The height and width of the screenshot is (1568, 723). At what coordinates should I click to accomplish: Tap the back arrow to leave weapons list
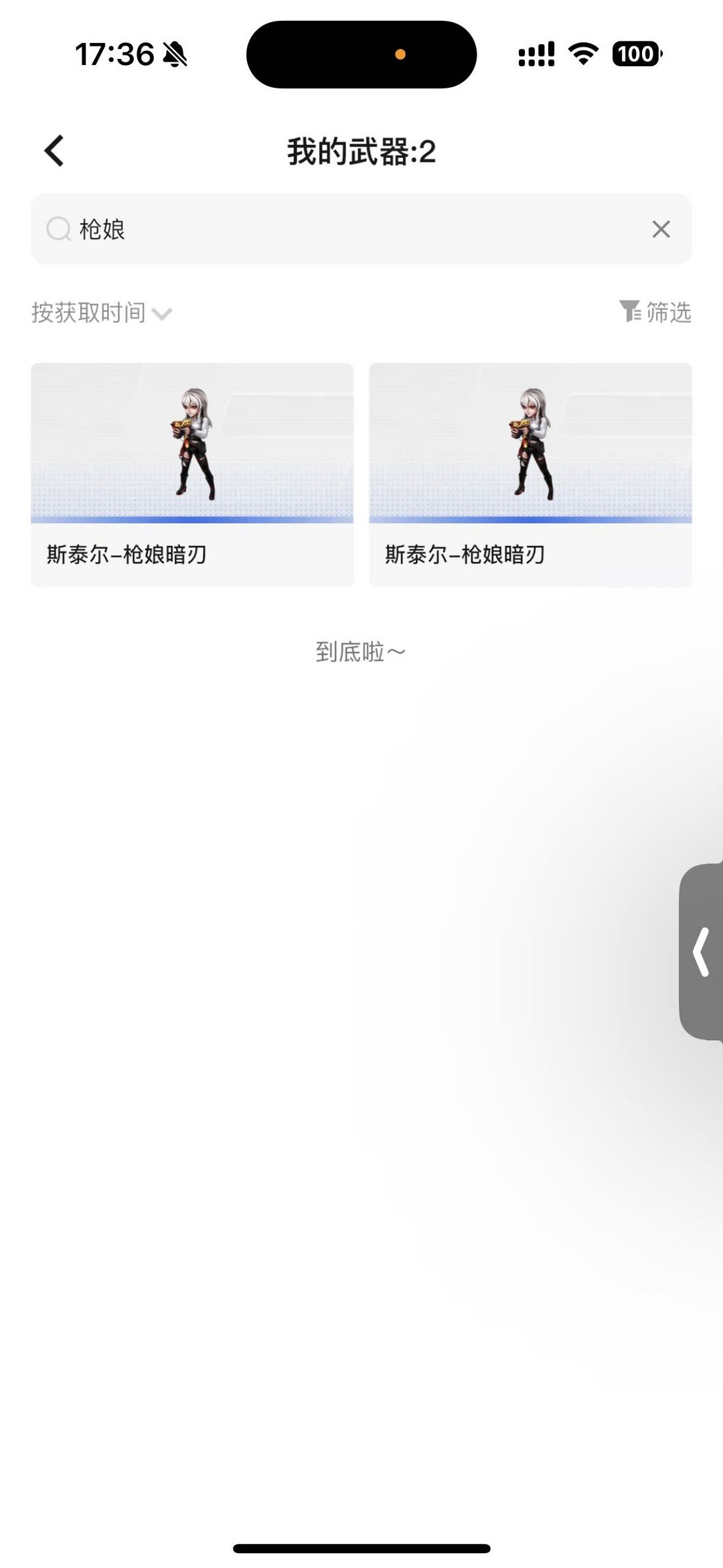(x=54, y=150)
